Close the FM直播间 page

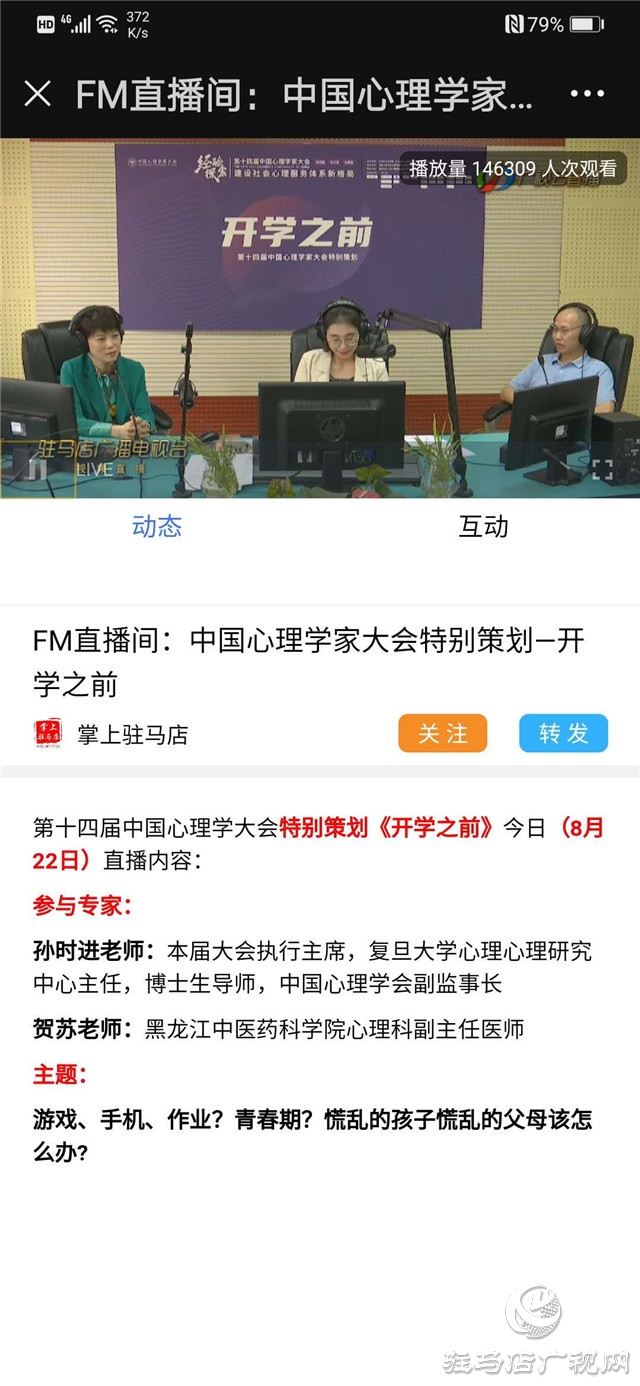(37, 95)
